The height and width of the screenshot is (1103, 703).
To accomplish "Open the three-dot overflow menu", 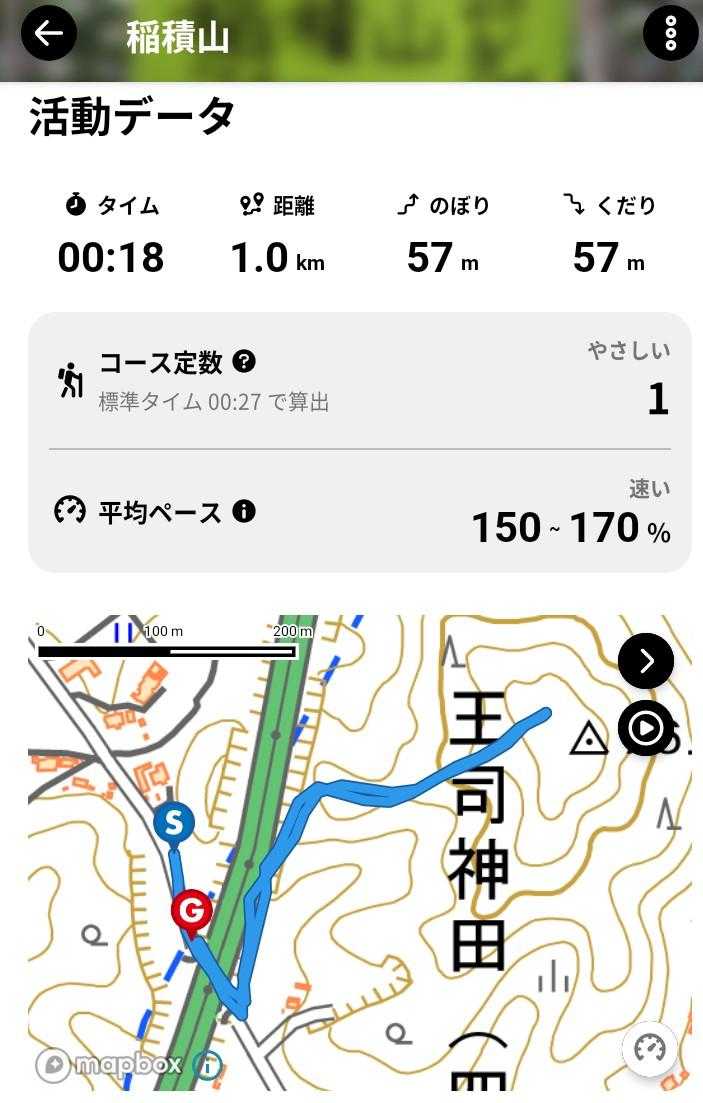I will [x=670, y=33].
